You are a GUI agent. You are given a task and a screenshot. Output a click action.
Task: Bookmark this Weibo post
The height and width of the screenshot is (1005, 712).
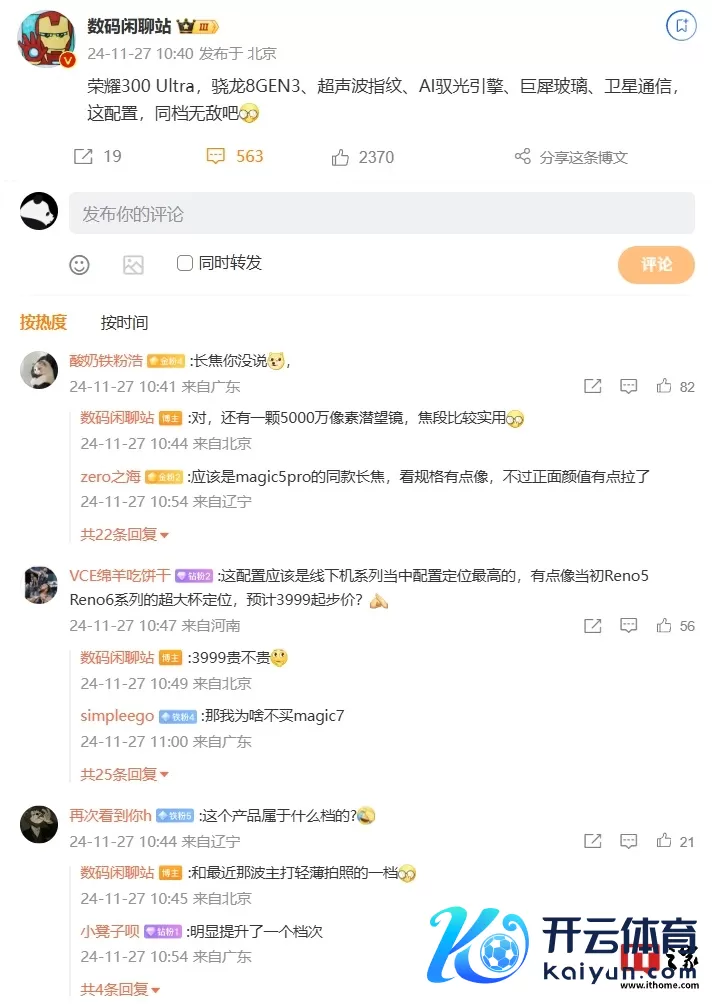click(681, 25)
